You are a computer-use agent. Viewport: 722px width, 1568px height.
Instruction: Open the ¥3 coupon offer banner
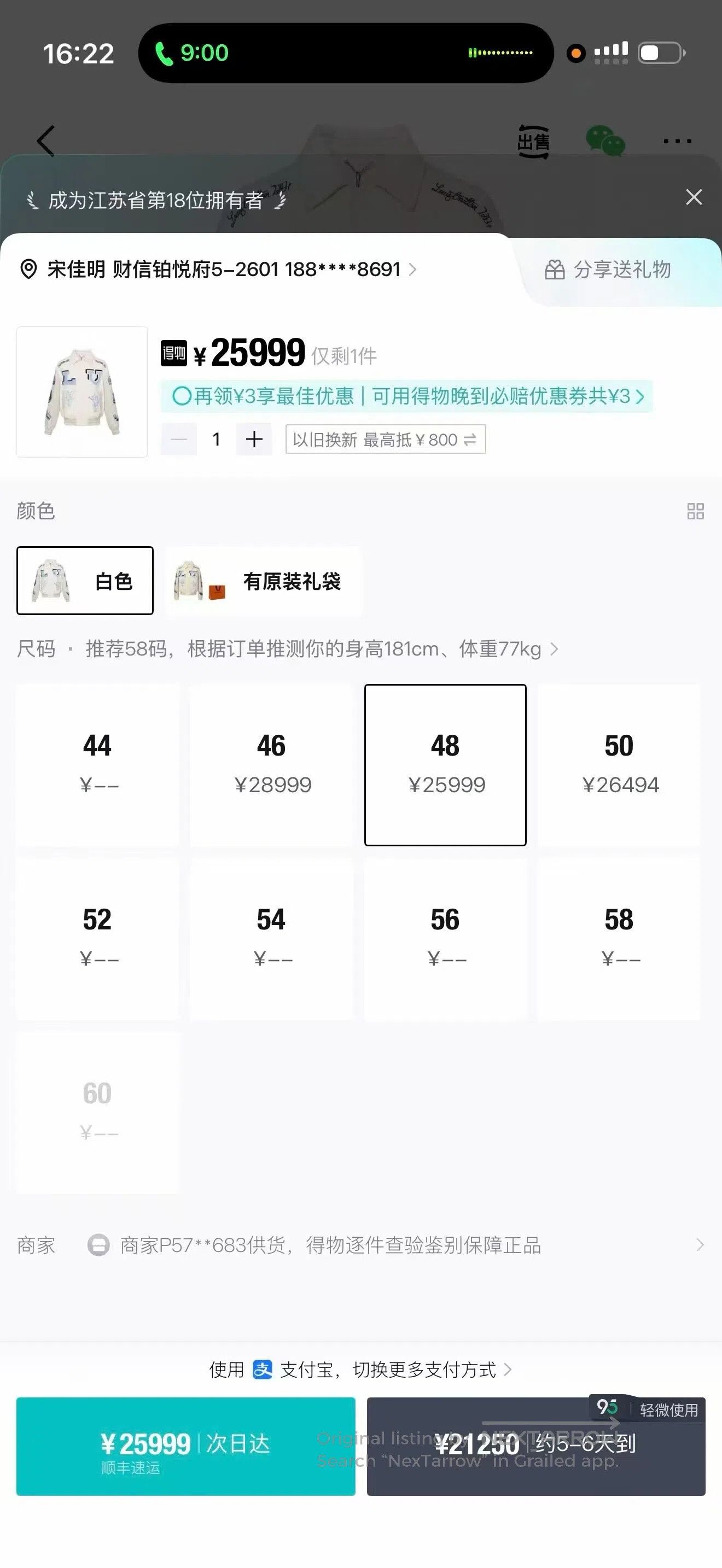point(406,396)
